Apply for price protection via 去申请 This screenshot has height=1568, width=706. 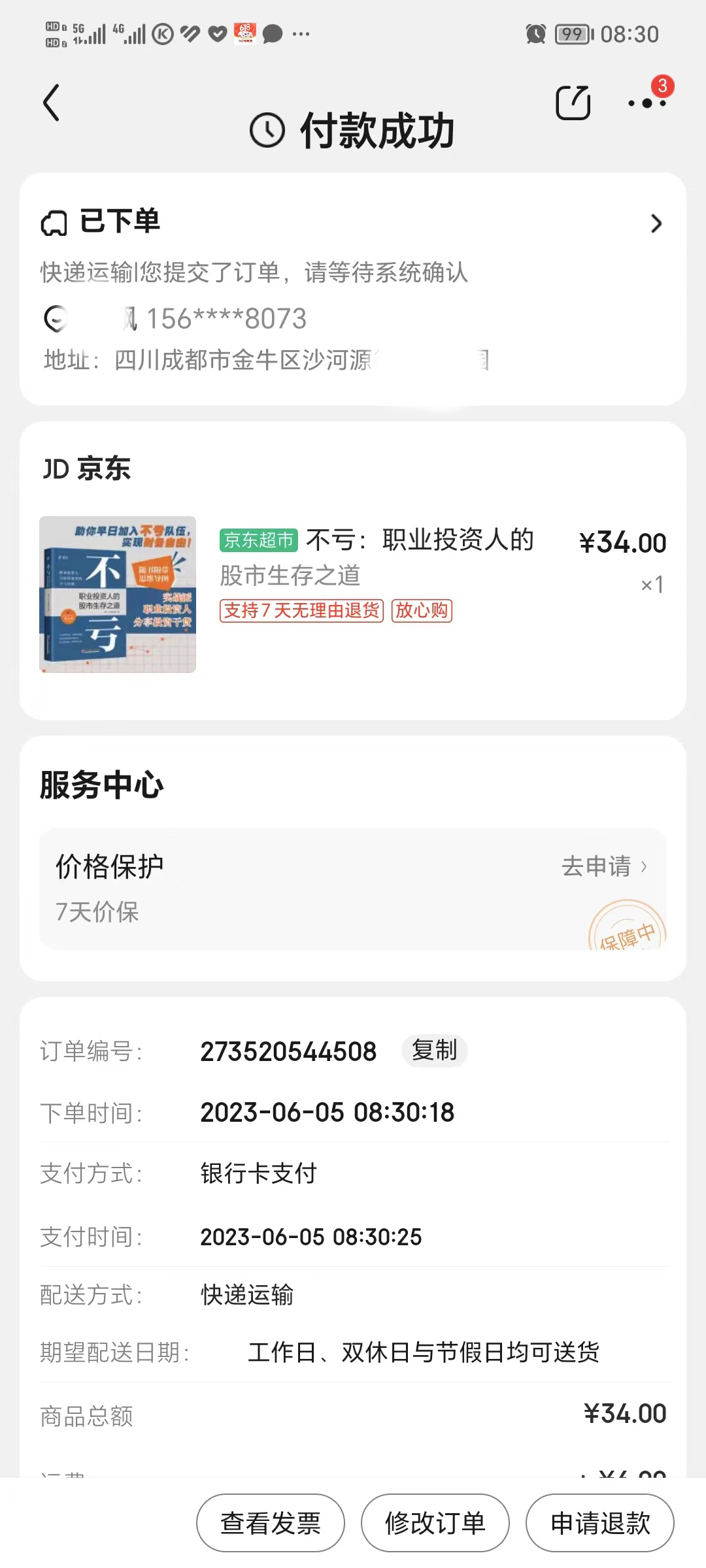pos(603,866)
